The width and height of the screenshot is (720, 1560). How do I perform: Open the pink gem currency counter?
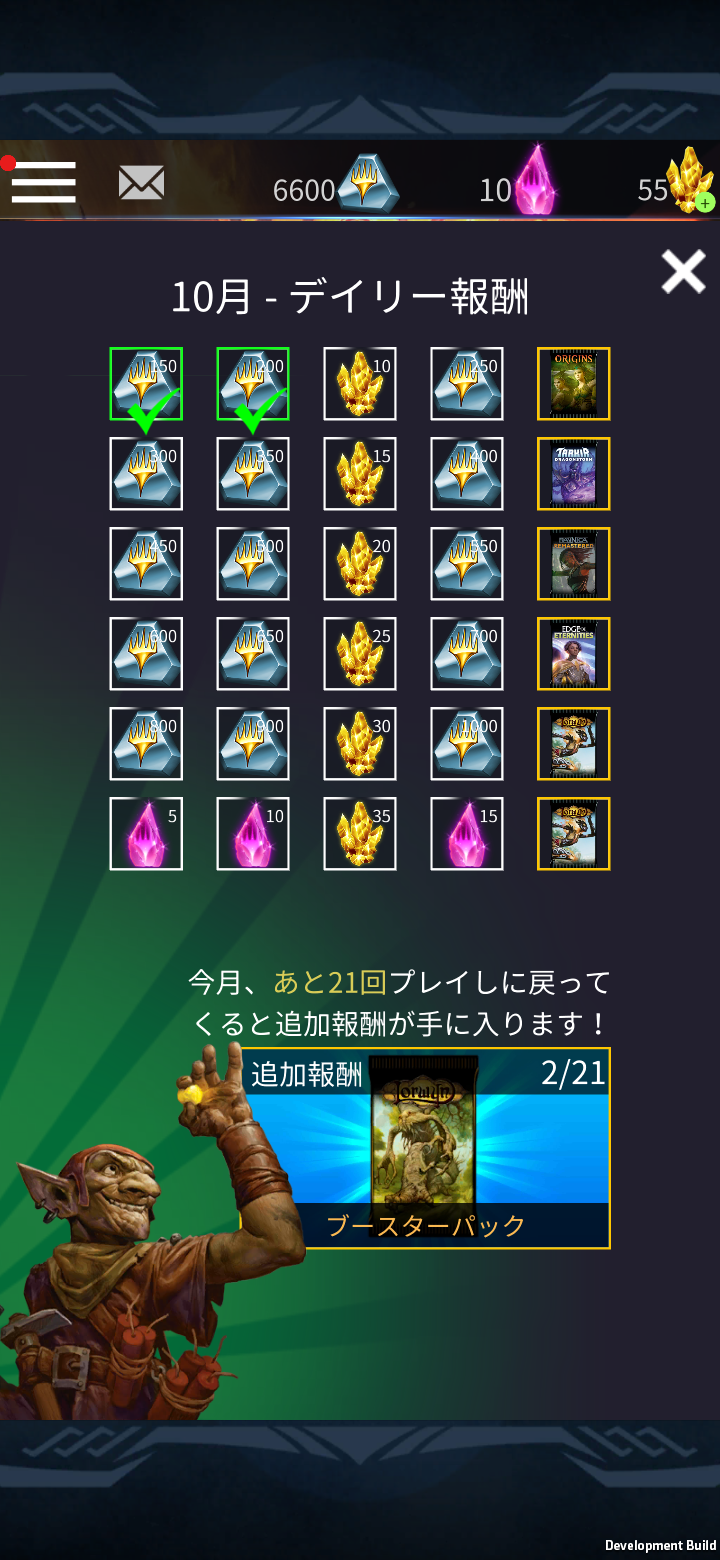pos(517,187)
